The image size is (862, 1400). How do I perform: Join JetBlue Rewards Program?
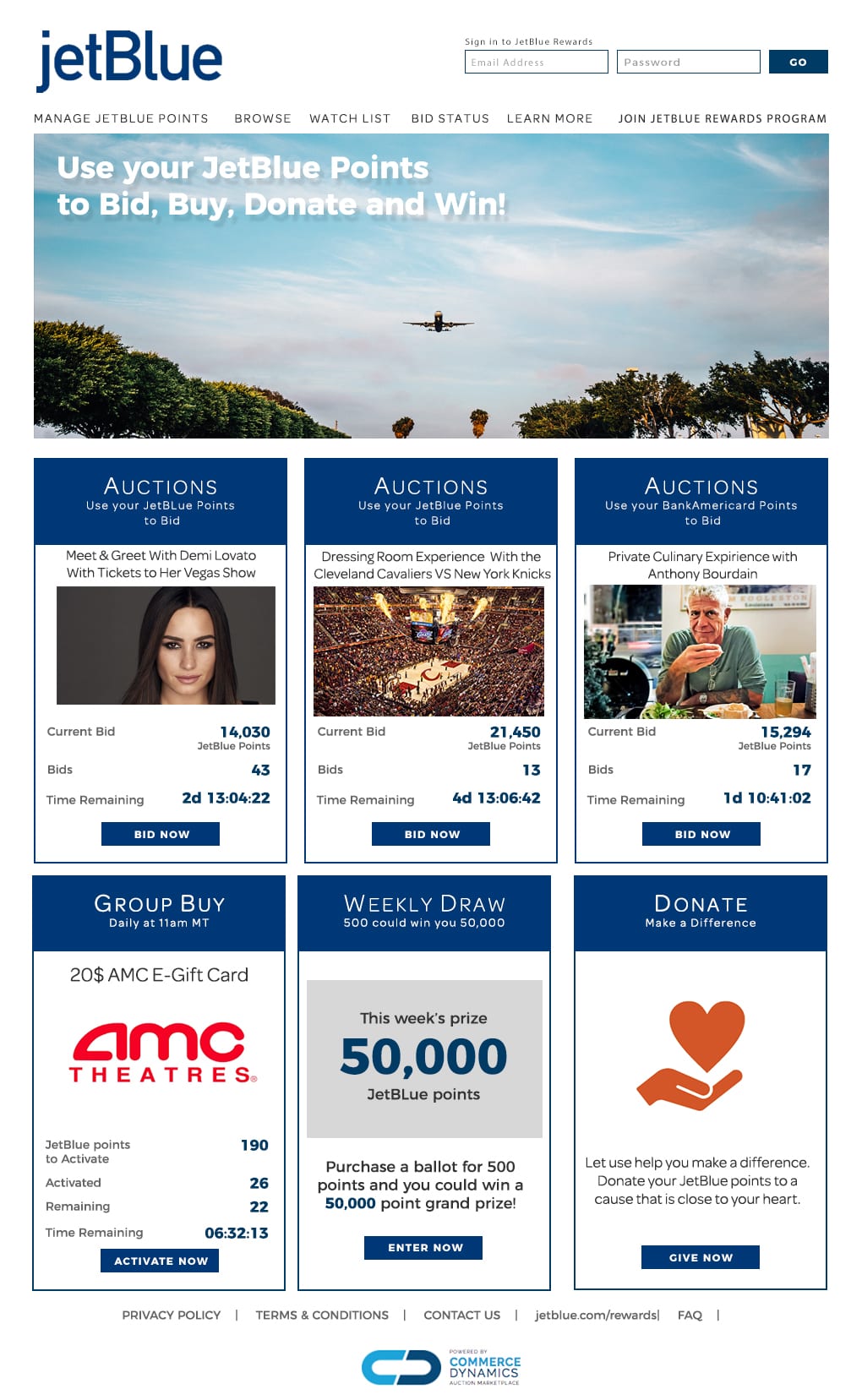pyautogui.click(x=723, y=118)
